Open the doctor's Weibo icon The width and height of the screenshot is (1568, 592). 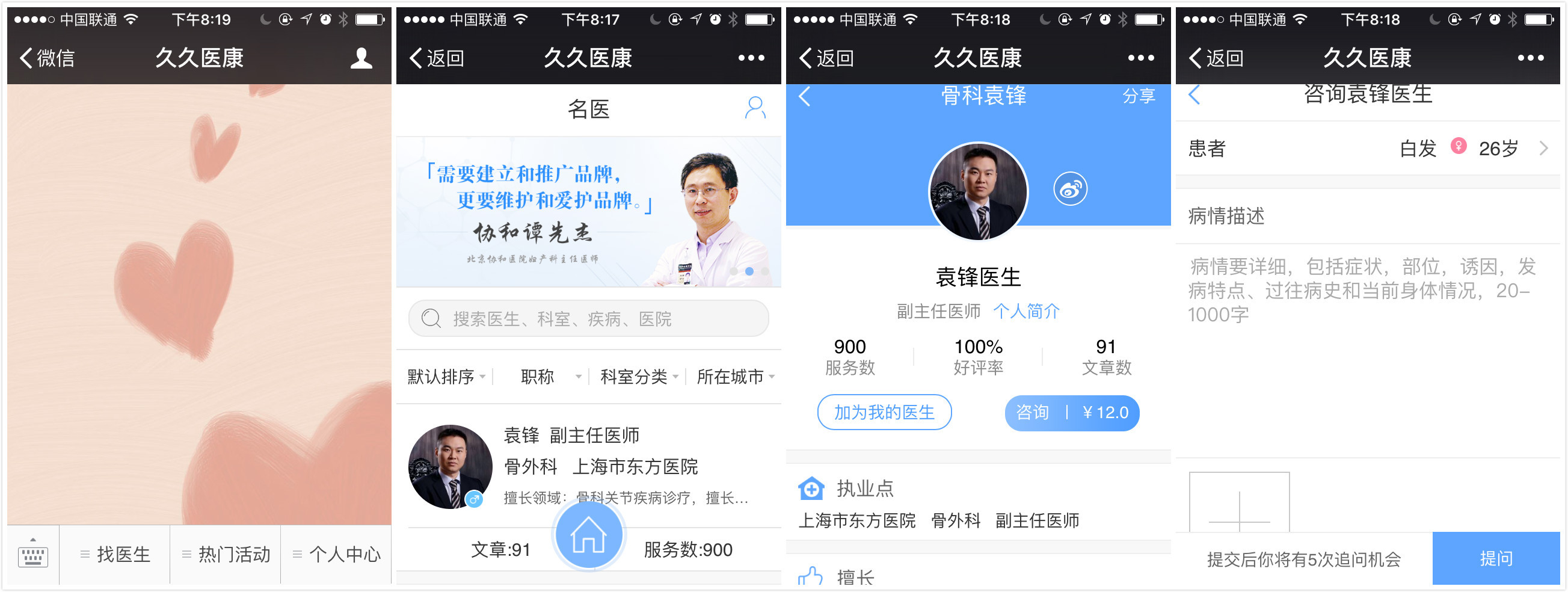click(x=1069, y=190)
